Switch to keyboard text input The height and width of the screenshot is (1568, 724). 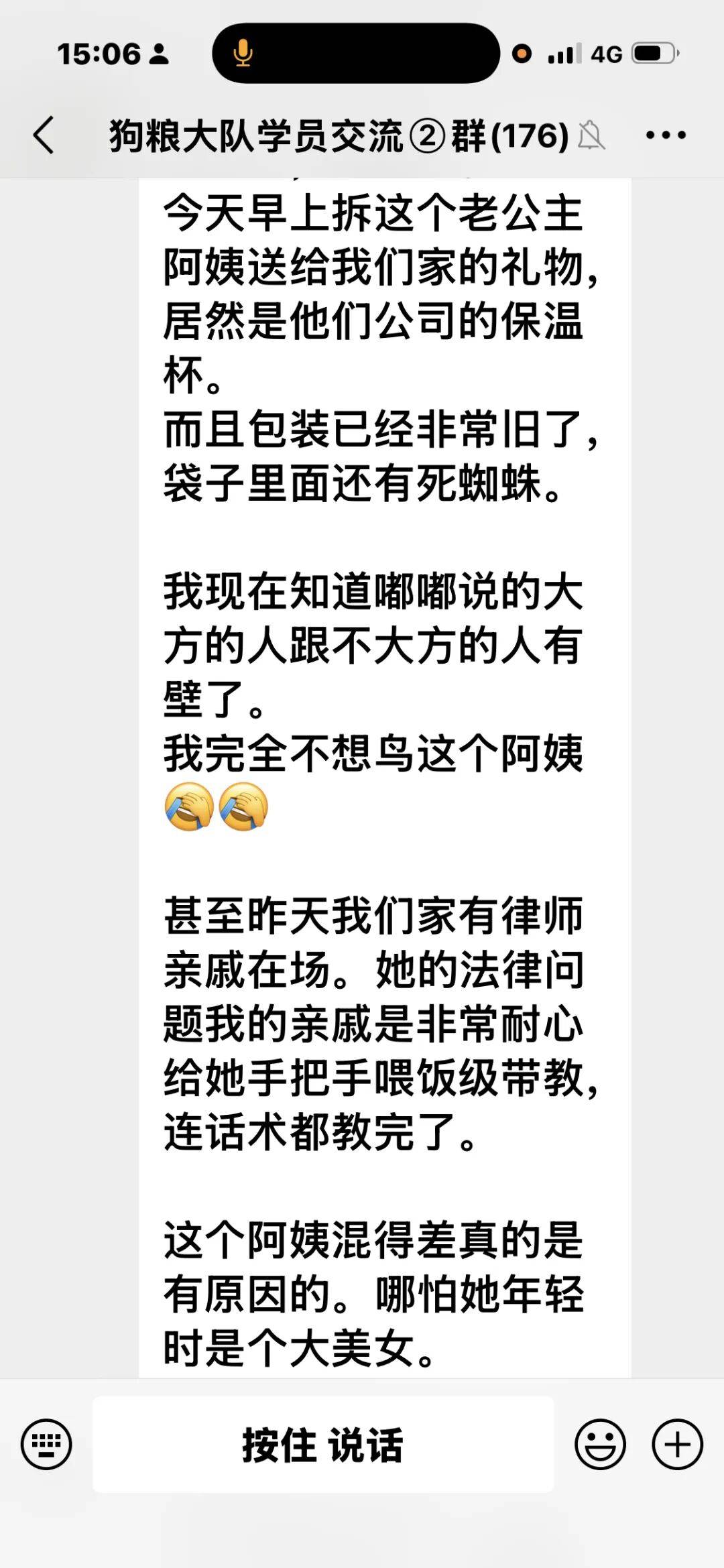tap(46, 1444)
